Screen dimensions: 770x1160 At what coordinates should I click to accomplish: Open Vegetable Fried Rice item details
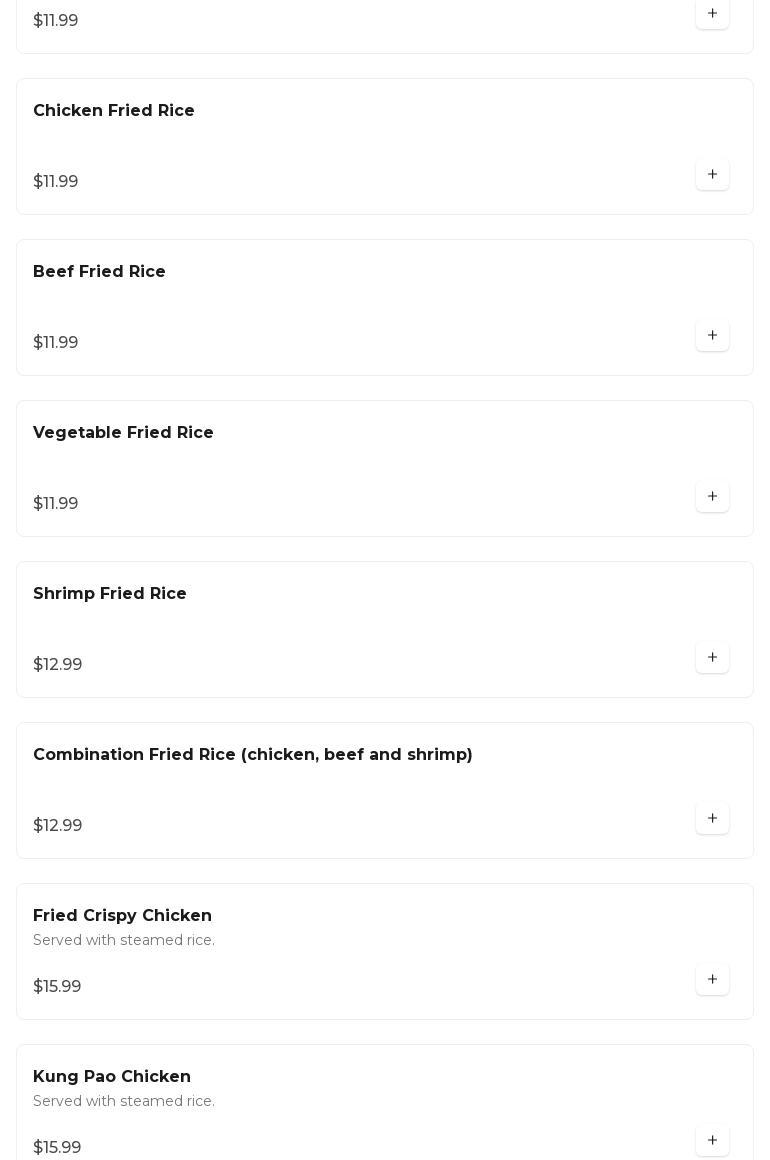pos(124,433)
